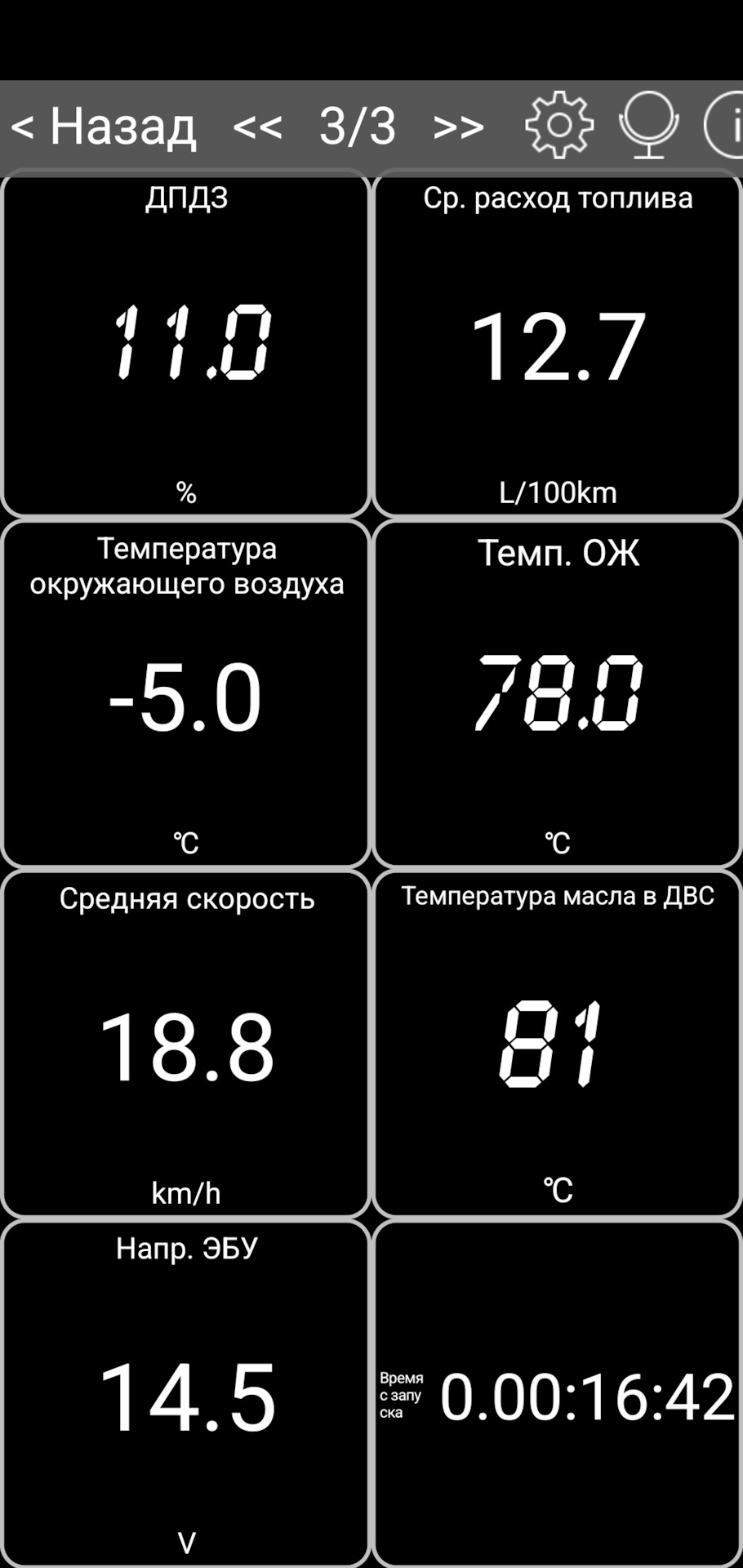This screenshot has width=743, height=1568.
Task: Go to the next dashboard page
Action: pyautogui.click(x=458, y=127)
